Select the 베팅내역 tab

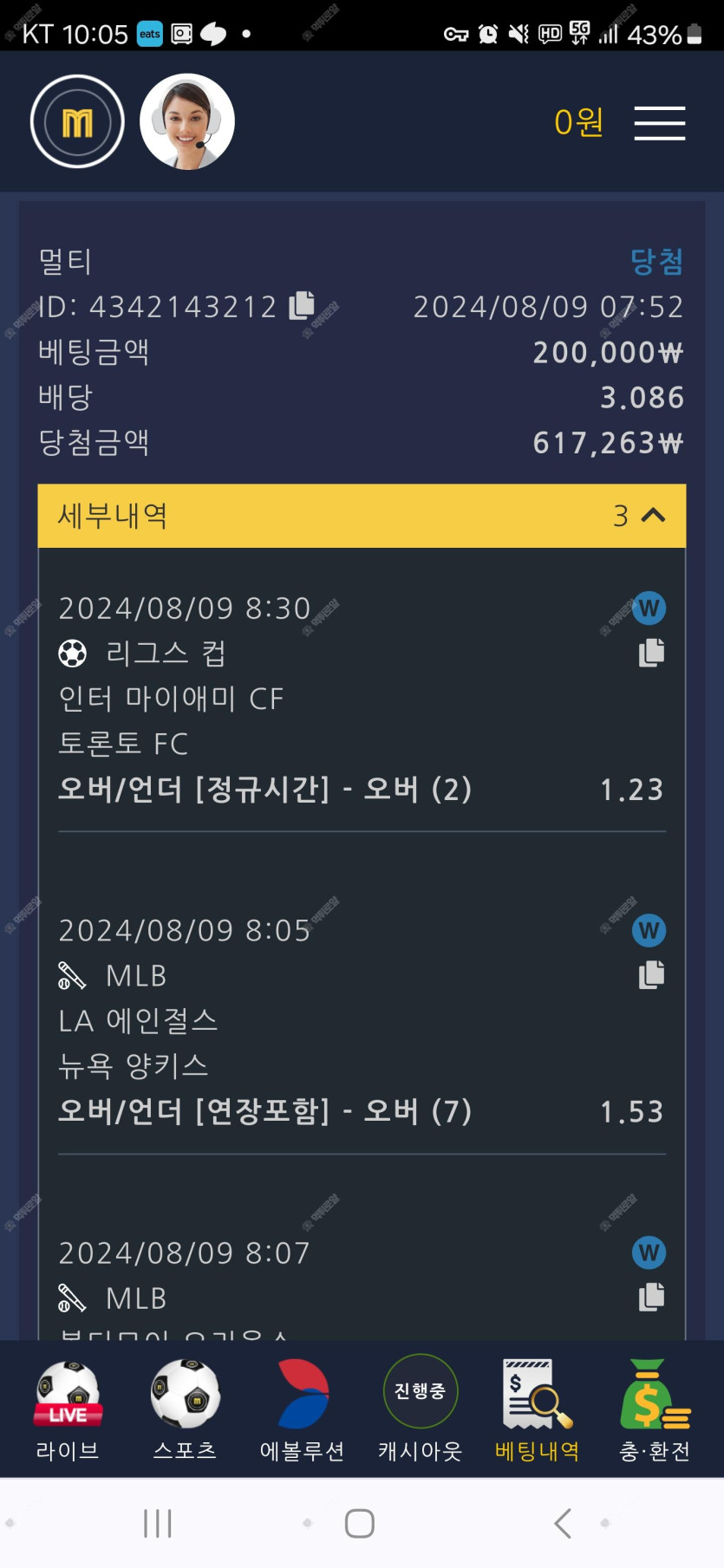pyautogui.click(x=537, y=1410)
